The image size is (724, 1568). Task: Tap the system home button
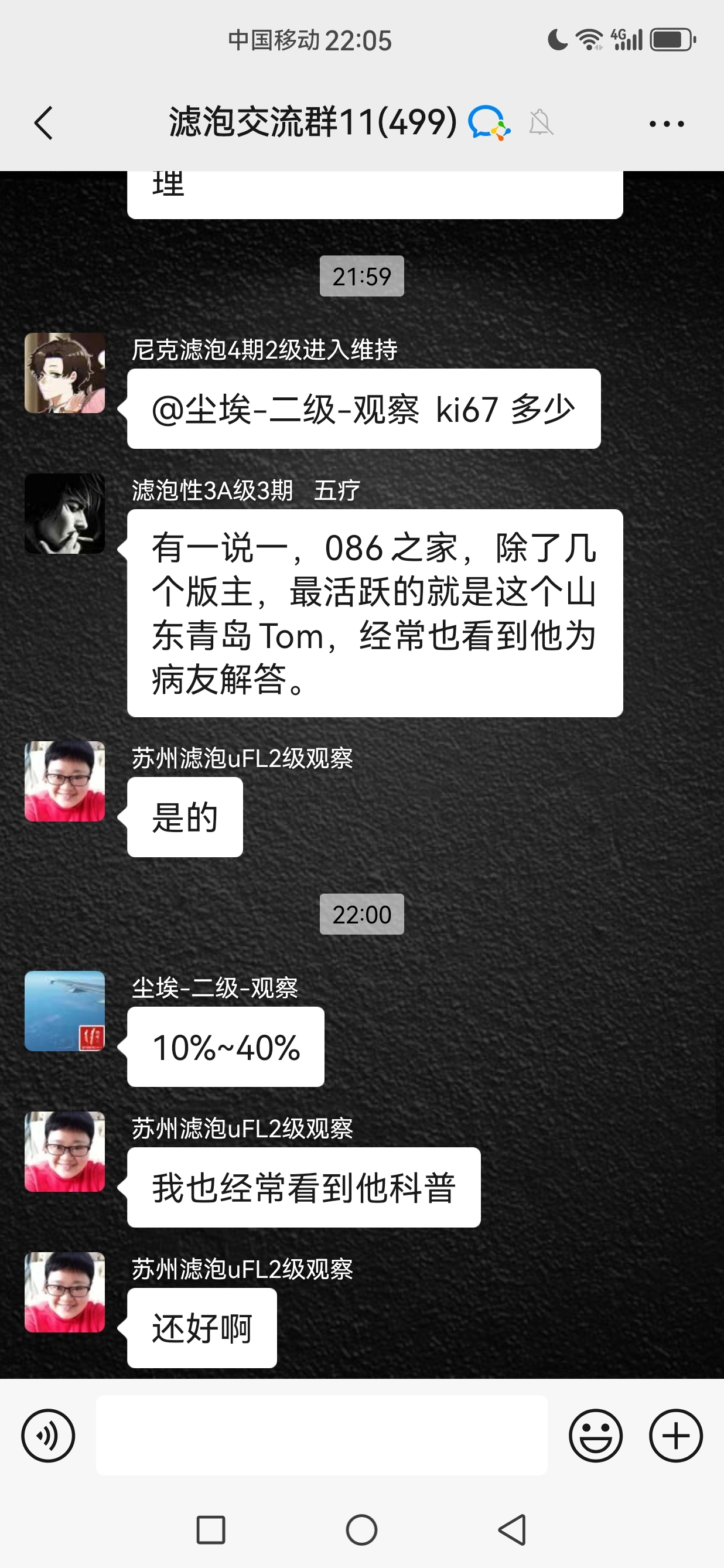coord(361,1530)
